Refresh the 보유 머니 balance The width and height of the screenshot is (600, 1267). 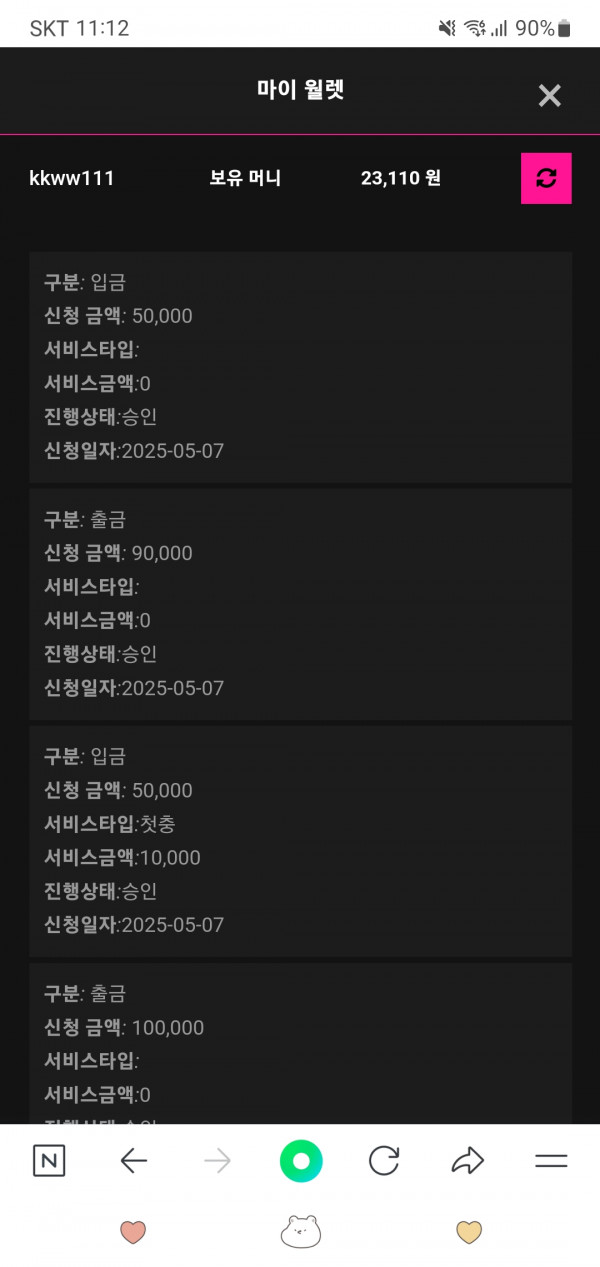point(546,178)
